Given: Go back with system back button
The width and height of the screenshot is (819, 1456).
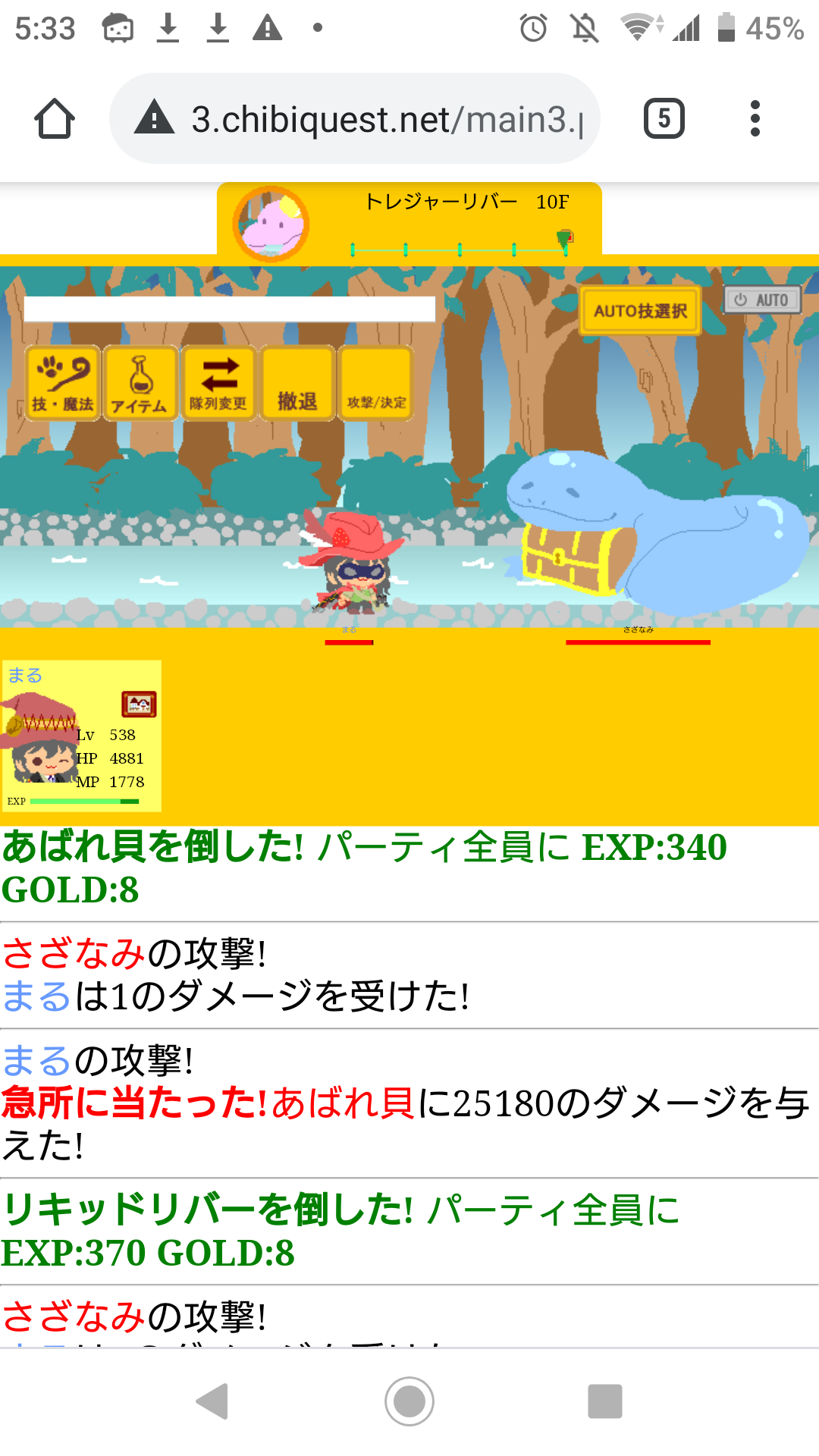Looking at the screenshot, I should pos(213,1401).
